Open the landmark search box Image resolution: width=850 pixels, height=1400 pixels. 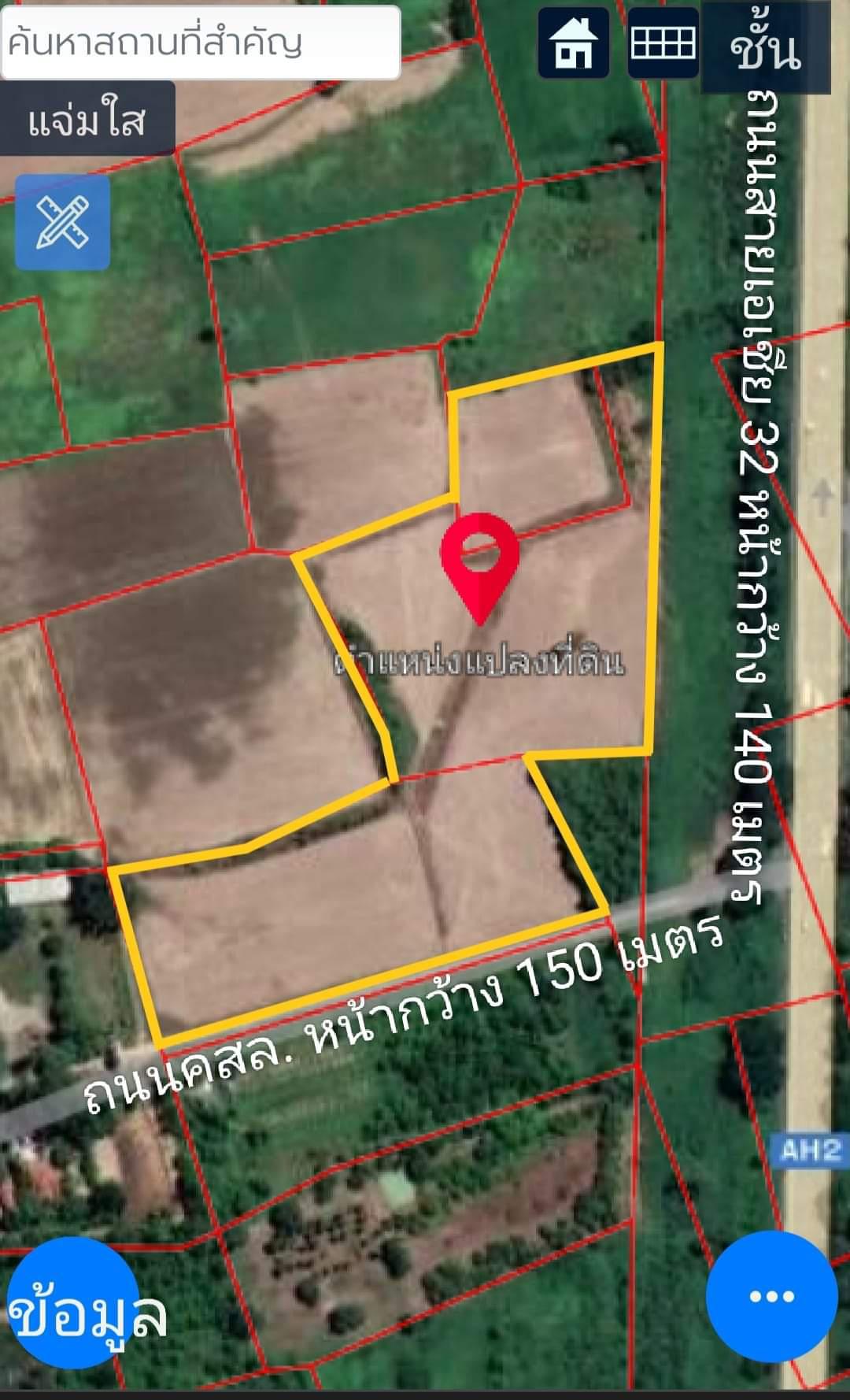201,43
